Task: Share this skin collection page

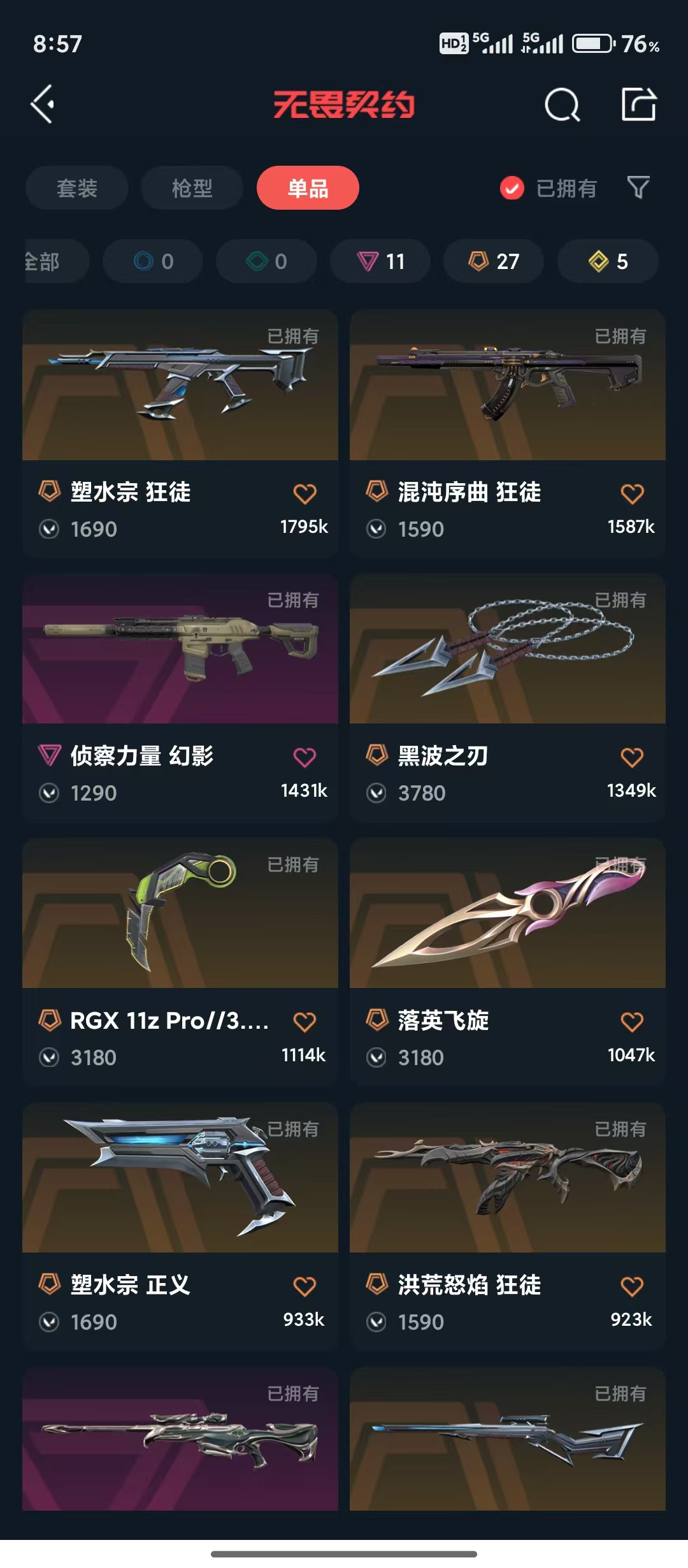Action: coord(638,105)
